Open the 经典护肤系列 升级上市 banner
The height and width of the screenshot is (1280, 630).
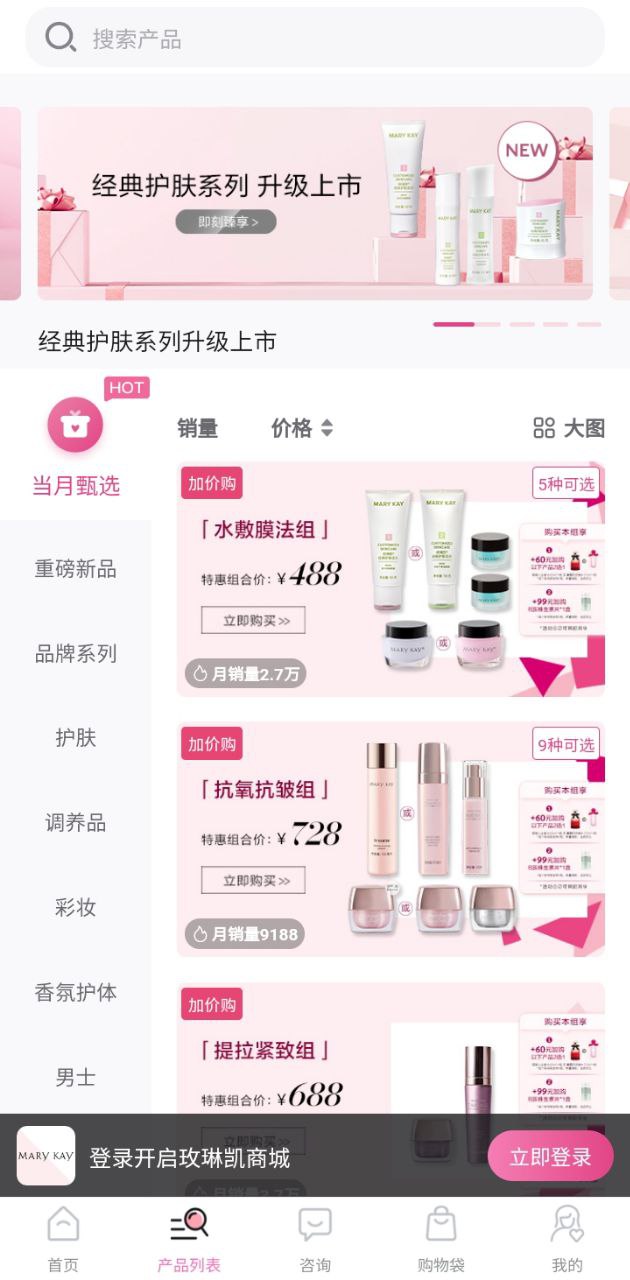315,204
